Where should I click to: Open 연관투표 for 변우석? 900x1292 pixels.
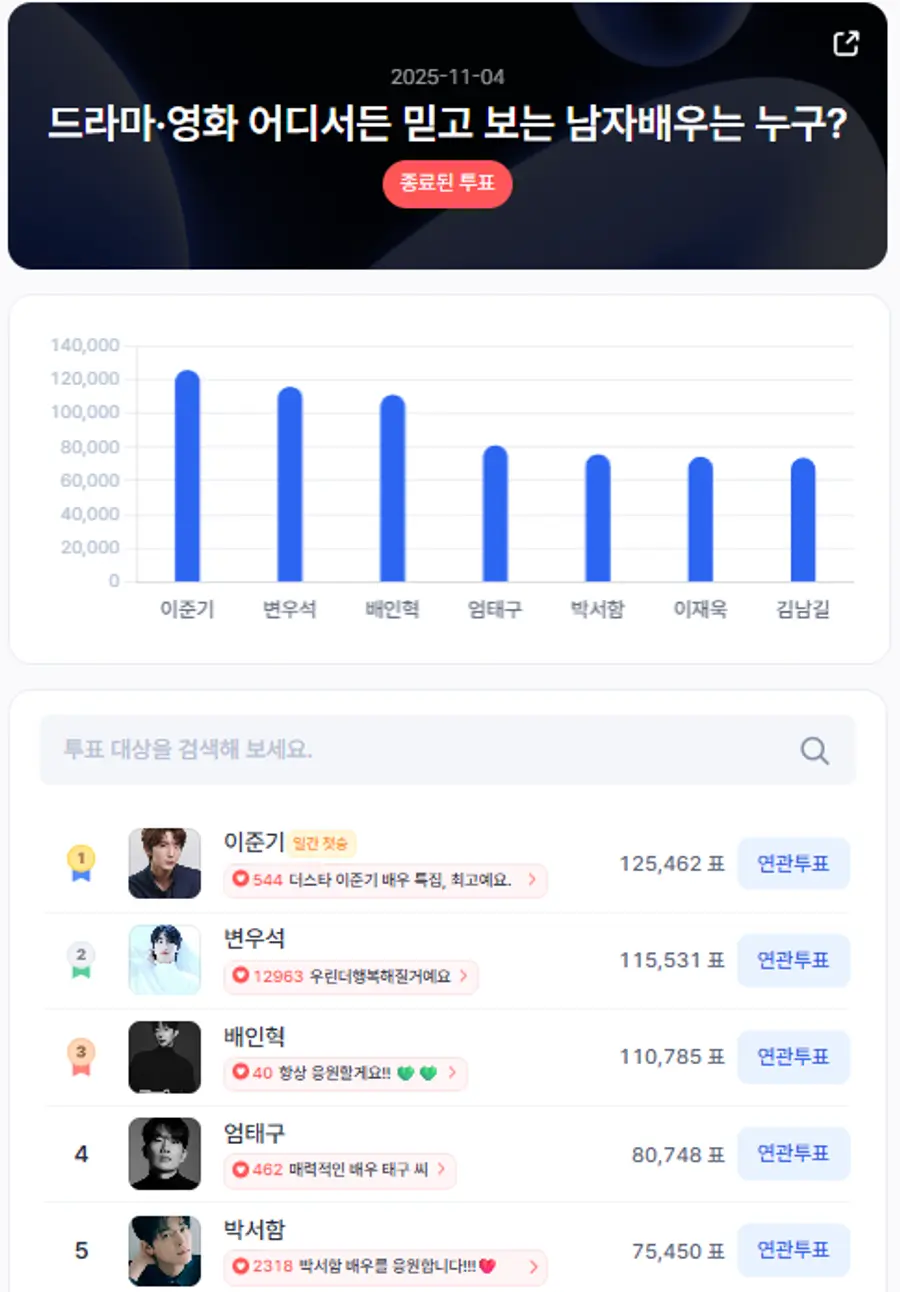pos(793,960)
